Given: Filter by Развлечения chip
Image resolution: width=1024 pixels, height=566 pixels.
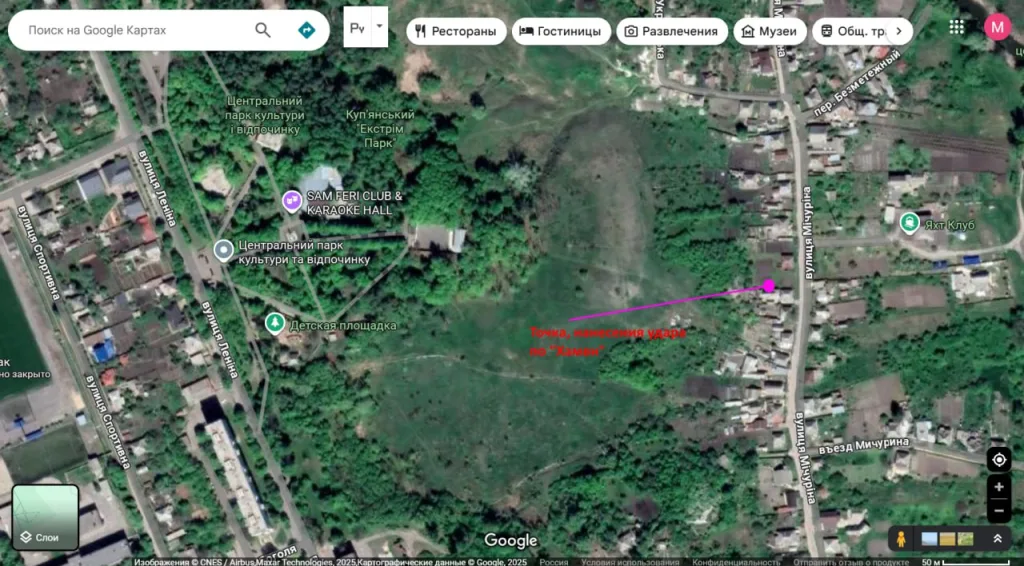Looking at the screenshot, I should (x=671, y=31).
